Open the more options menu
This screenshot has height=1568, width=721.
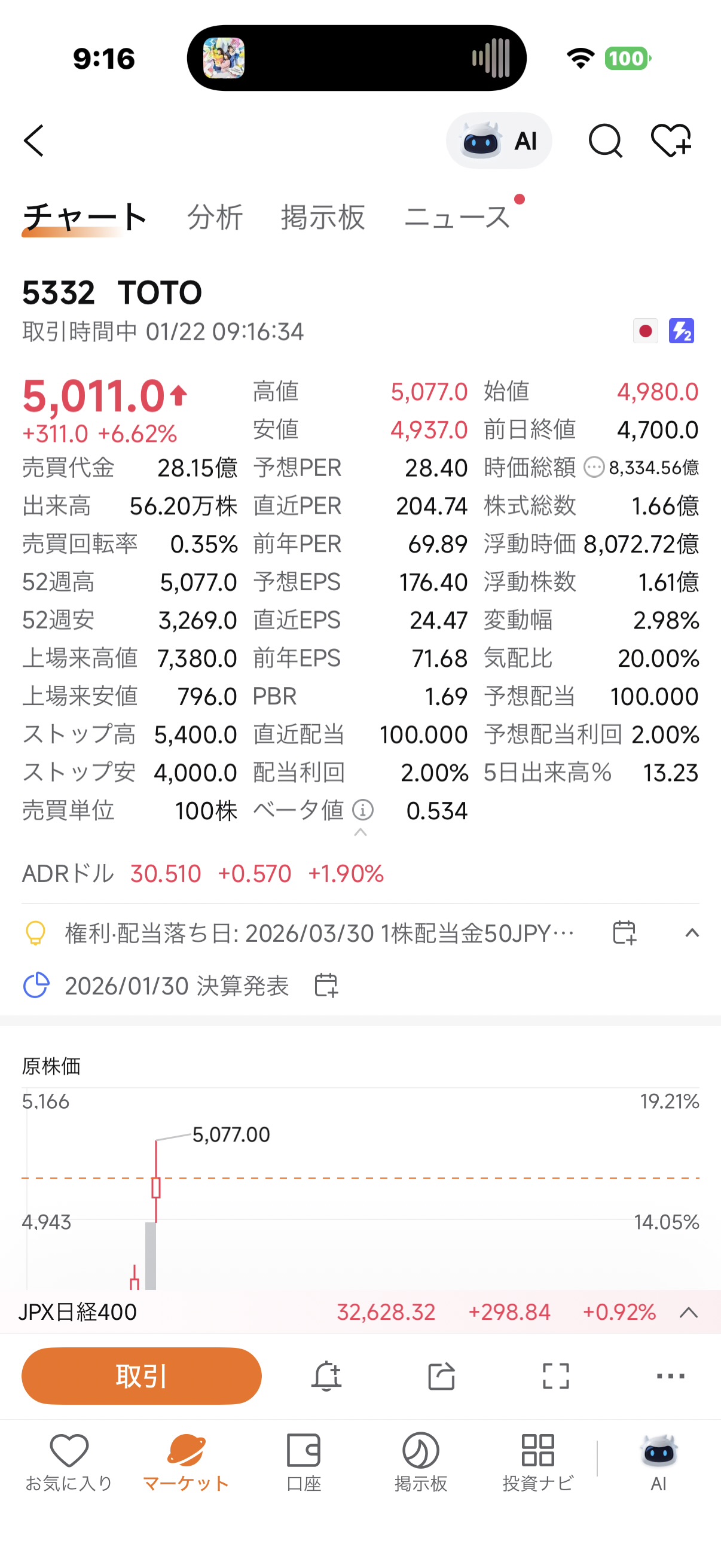[671, 1375]
